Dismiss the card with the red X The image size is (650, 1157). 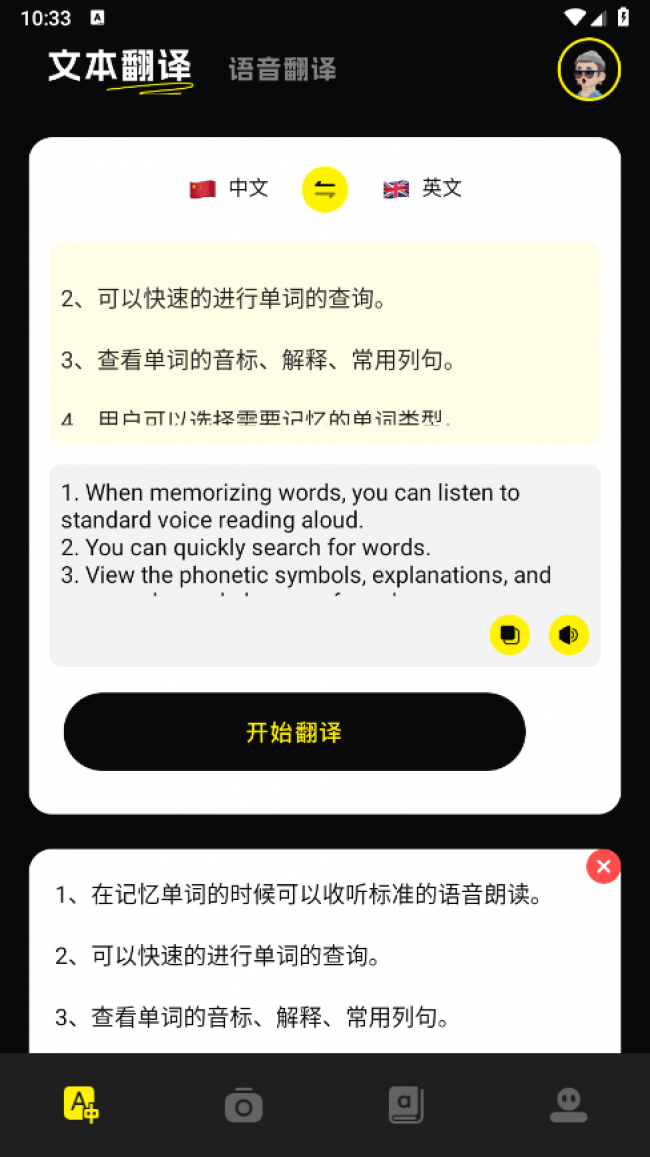[x=603, y=867]
